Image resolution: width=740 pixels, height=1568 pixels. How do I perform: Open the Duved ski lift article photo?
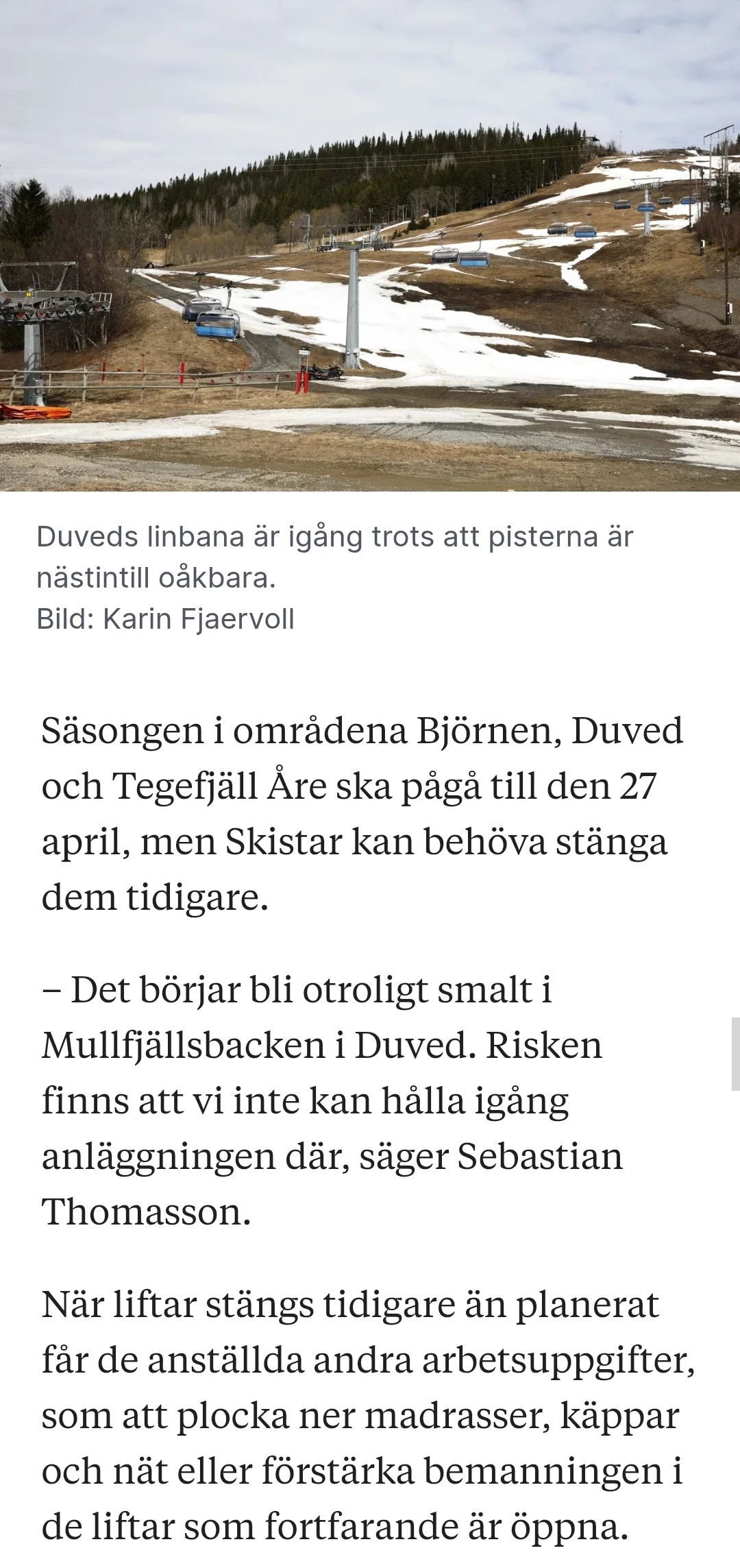370,245
